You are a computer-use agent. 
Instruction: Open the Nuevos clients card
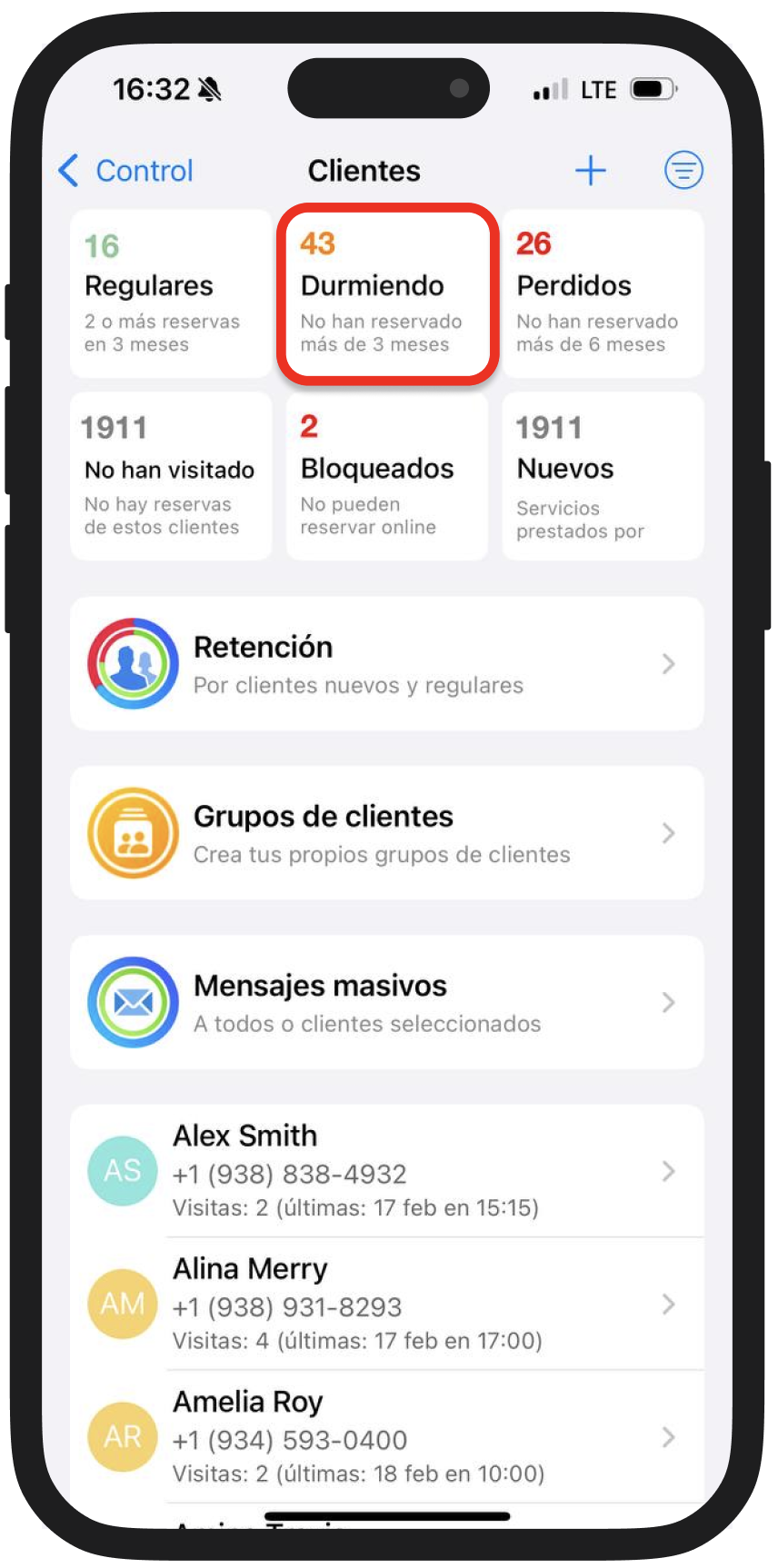[x=603, y=476]
